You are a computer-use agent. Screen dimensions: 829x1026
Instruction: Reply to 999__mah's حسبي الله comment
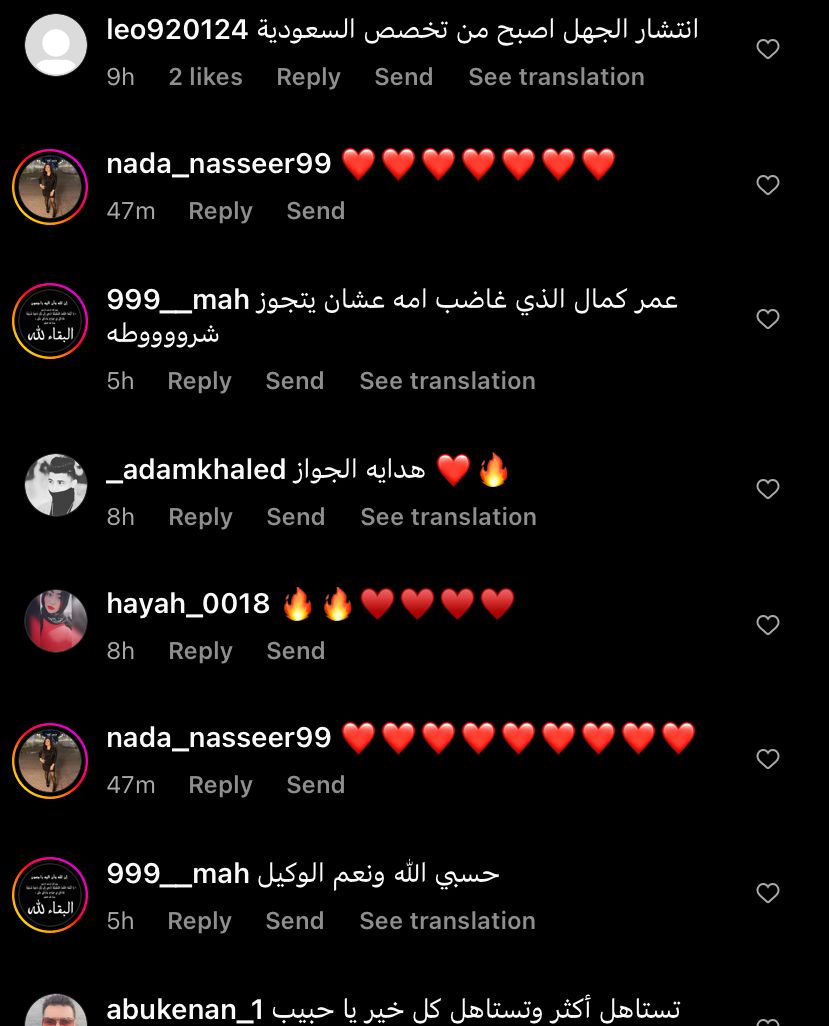pos(199,921)
